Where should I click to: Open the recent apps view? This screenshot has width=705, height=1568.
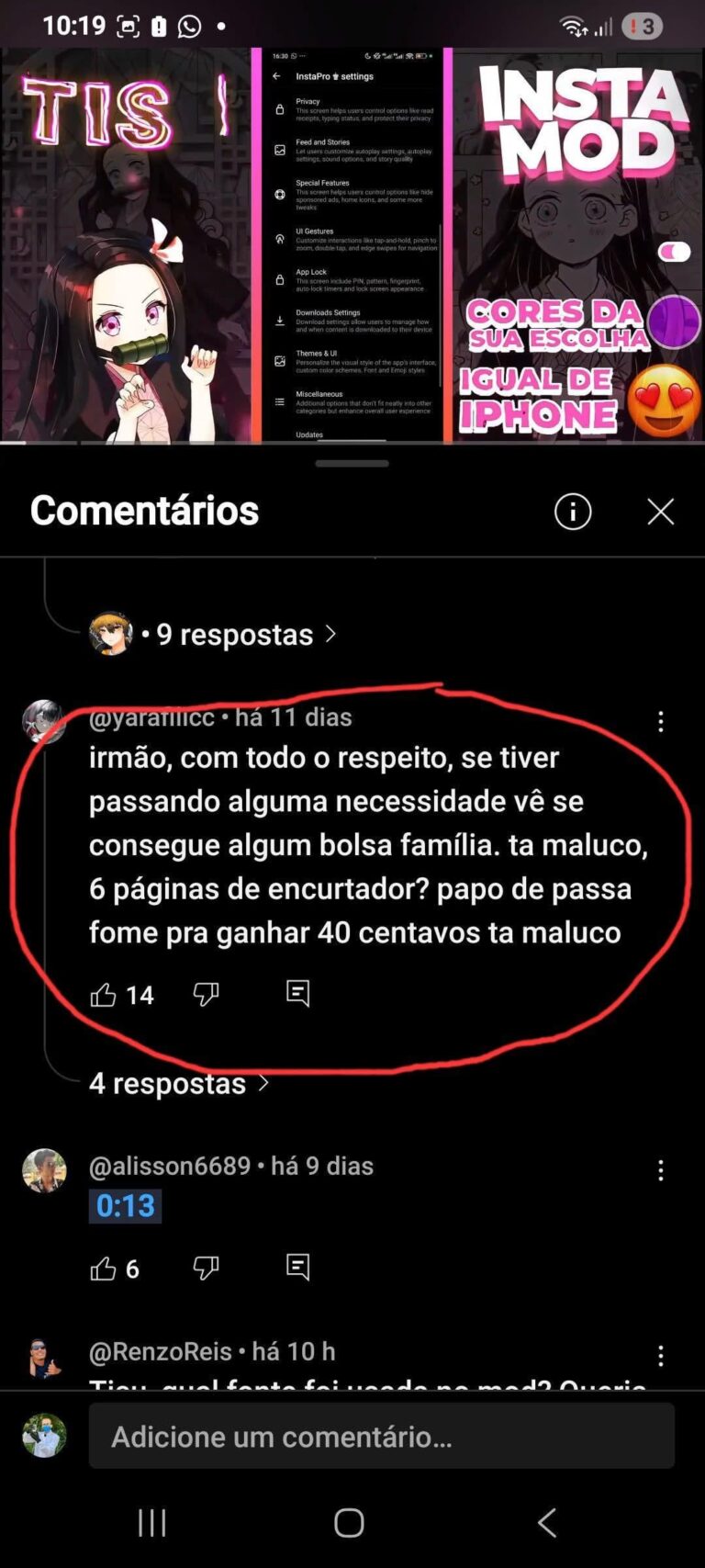coord(152,1522)
